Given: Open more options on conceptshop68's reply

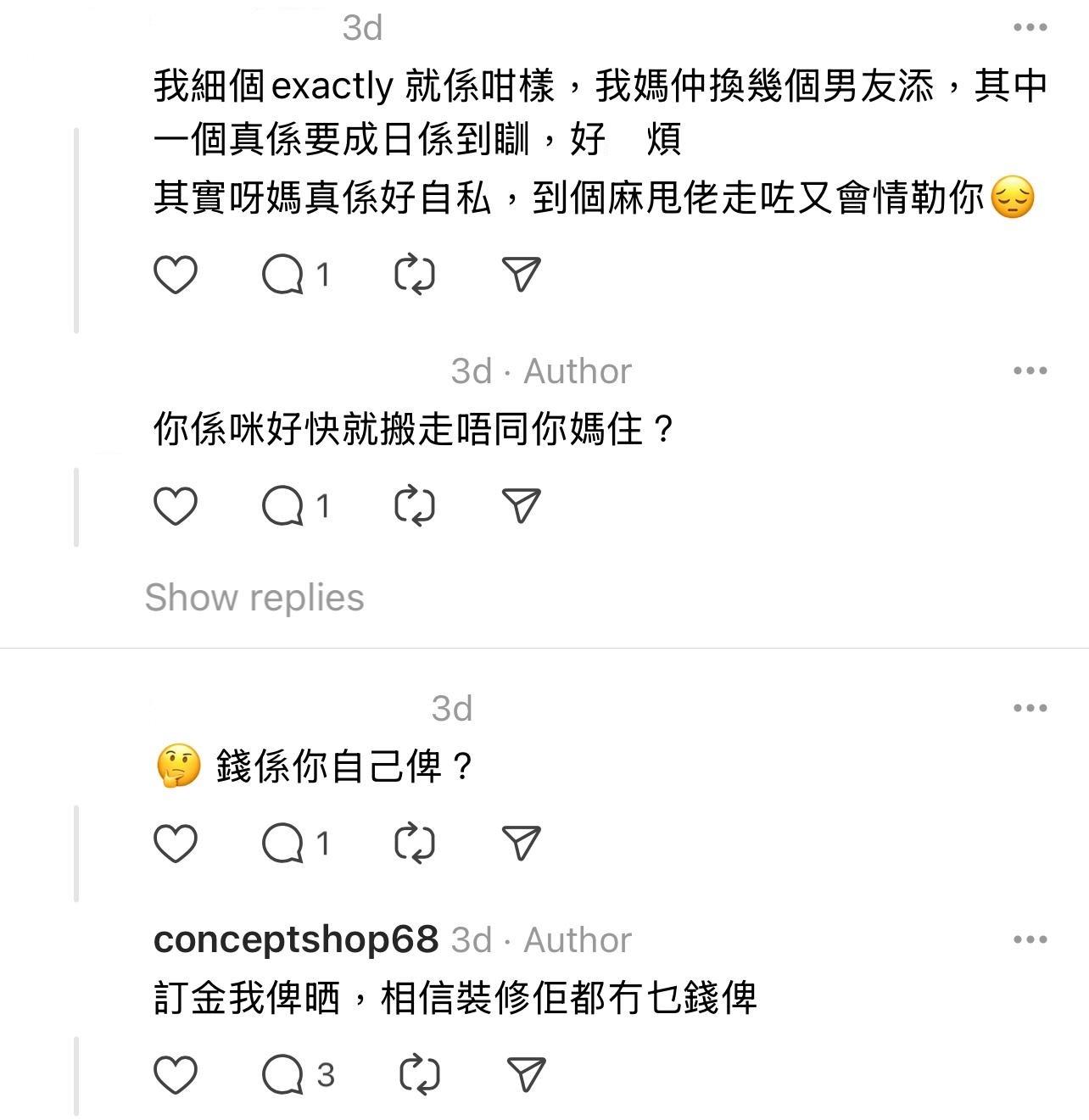Looking at the screenshot, I should pyautogui.click(x=1030, y=939).
